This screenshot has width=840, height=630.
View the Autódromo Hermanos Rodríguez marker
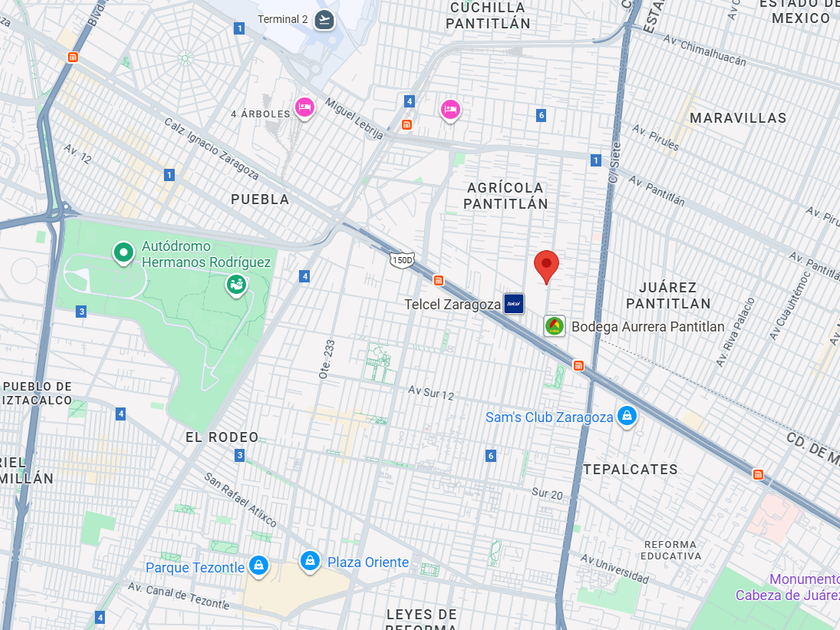(123, 253)
